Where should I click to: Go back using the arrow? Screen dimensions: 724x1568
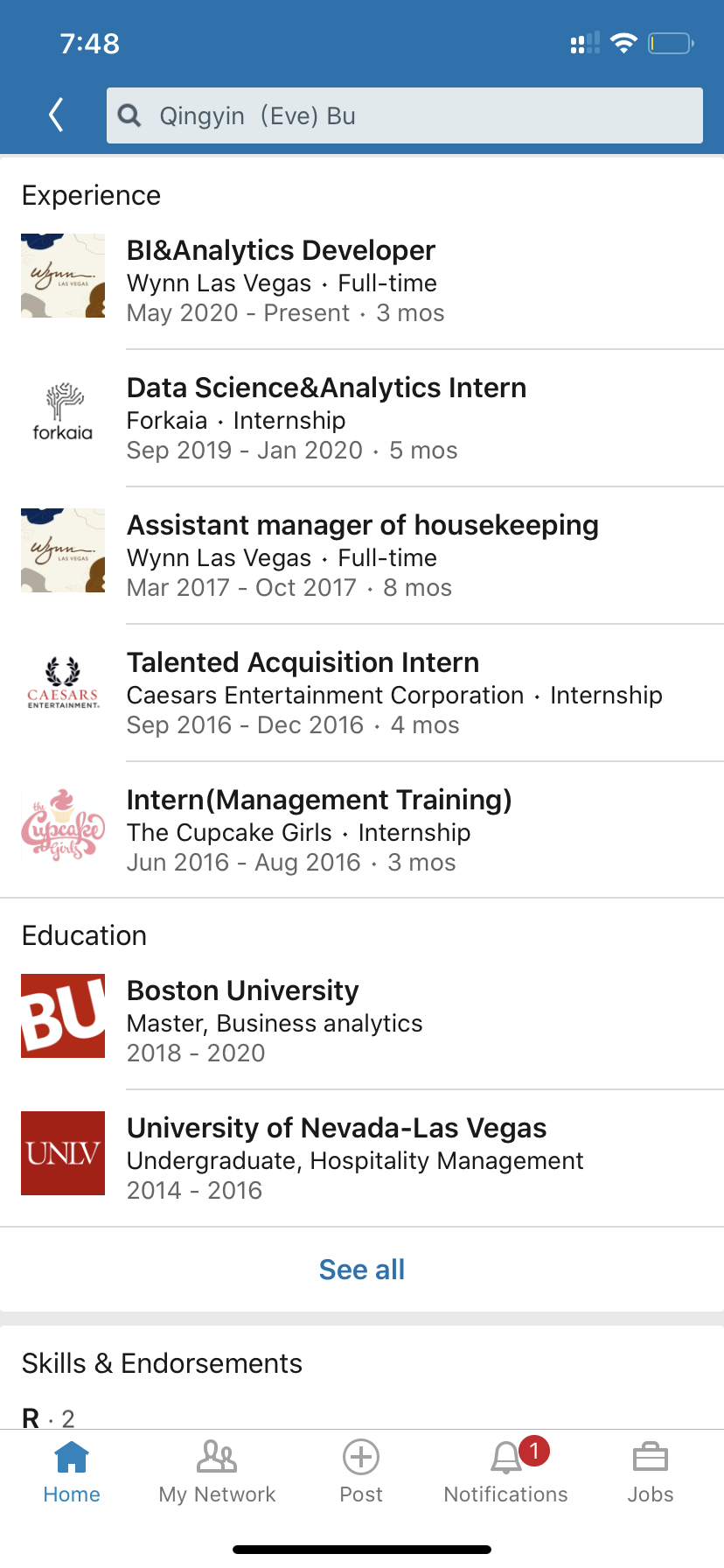pyautogui.click(x=57, y=115)
